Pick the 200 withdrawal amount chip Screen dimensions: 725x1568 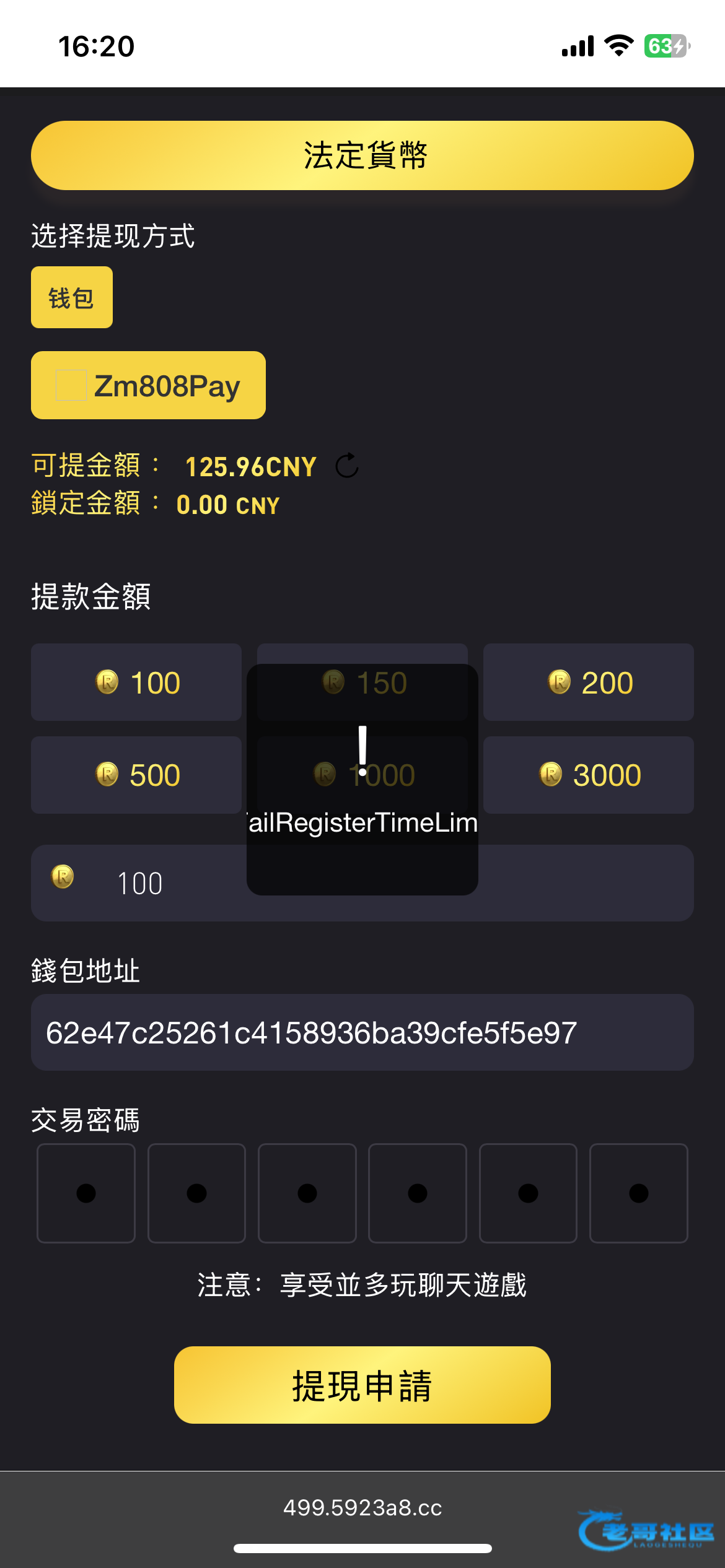click(x=589, y=682)
